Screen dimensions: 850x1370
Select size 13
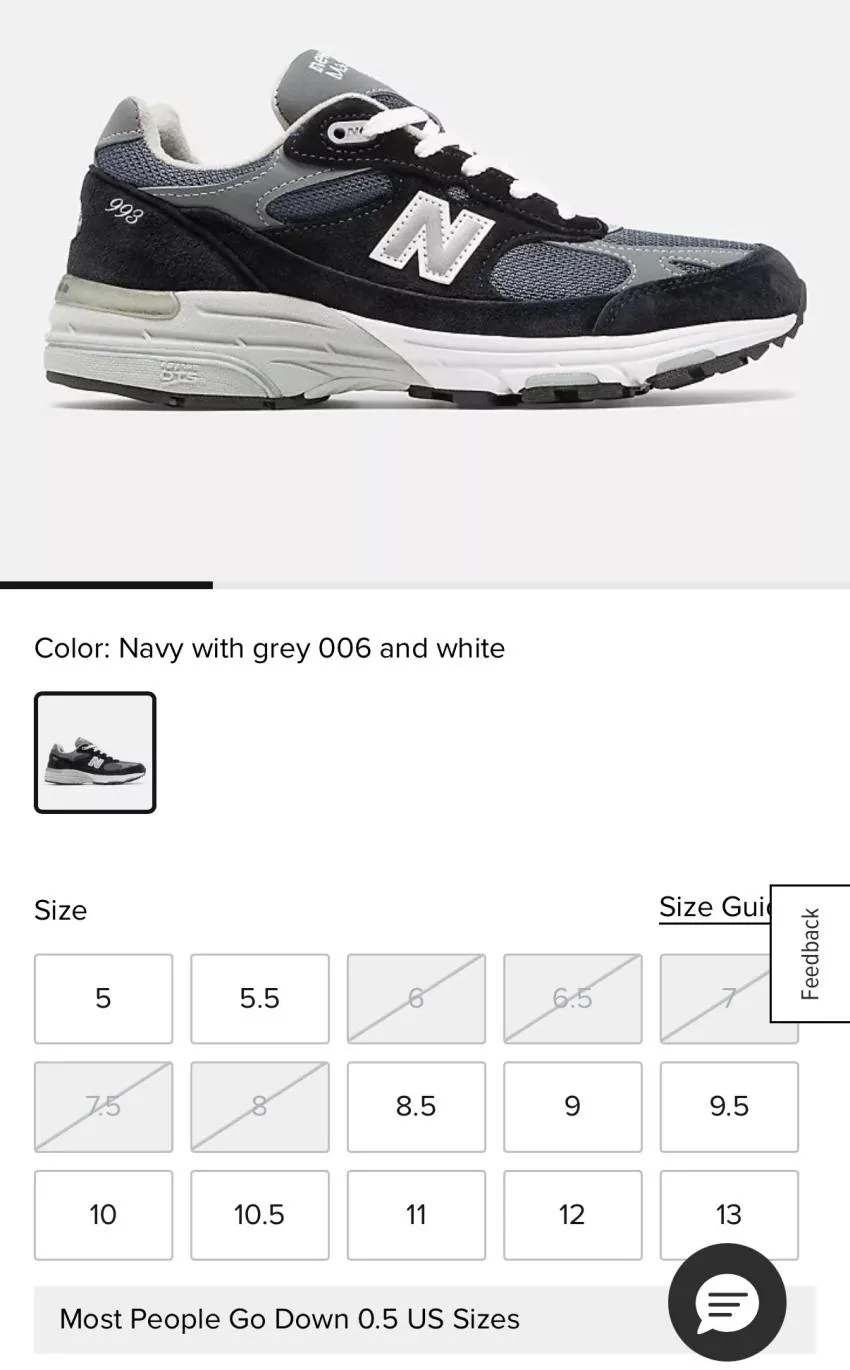[729, 1214]
